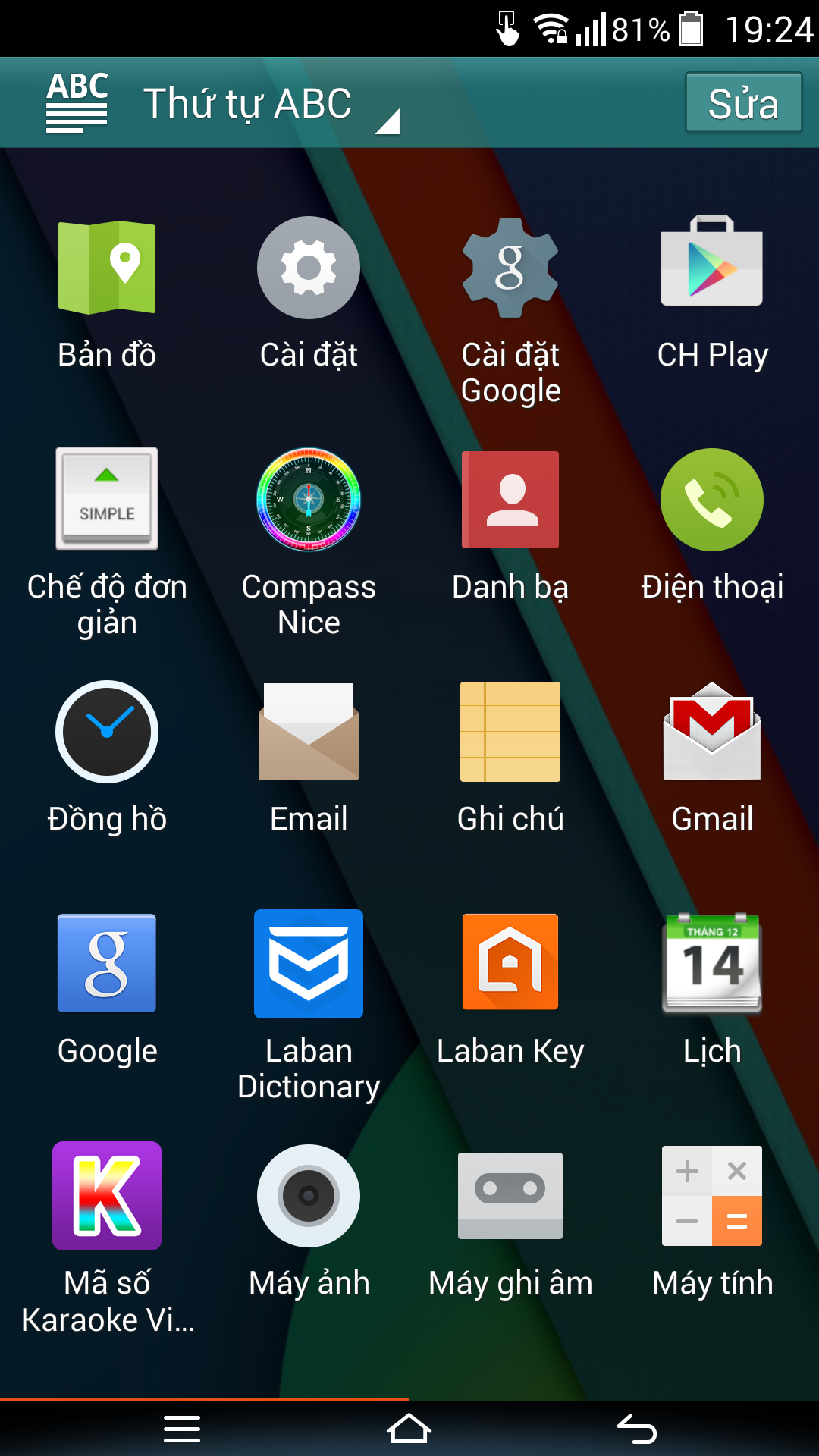Go to the home screen
This screenshot has height=1456, width=819.
pyautogui.click(x=409, y=1429)
